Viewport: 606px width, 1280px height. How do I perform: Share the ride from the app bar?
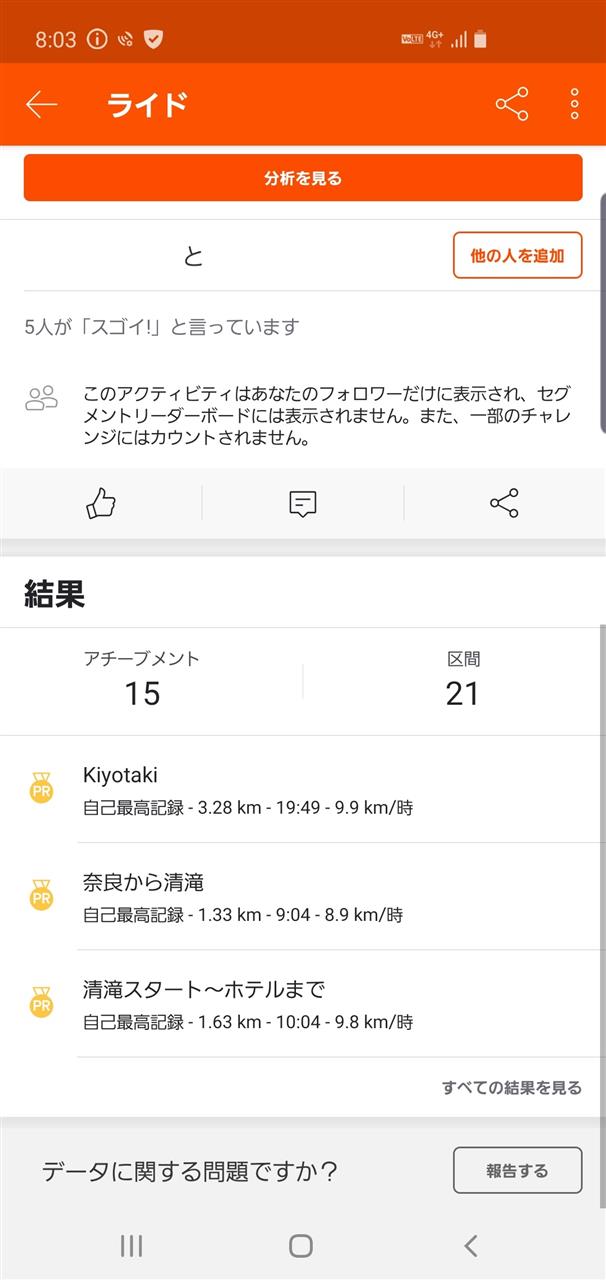point(511,104)
